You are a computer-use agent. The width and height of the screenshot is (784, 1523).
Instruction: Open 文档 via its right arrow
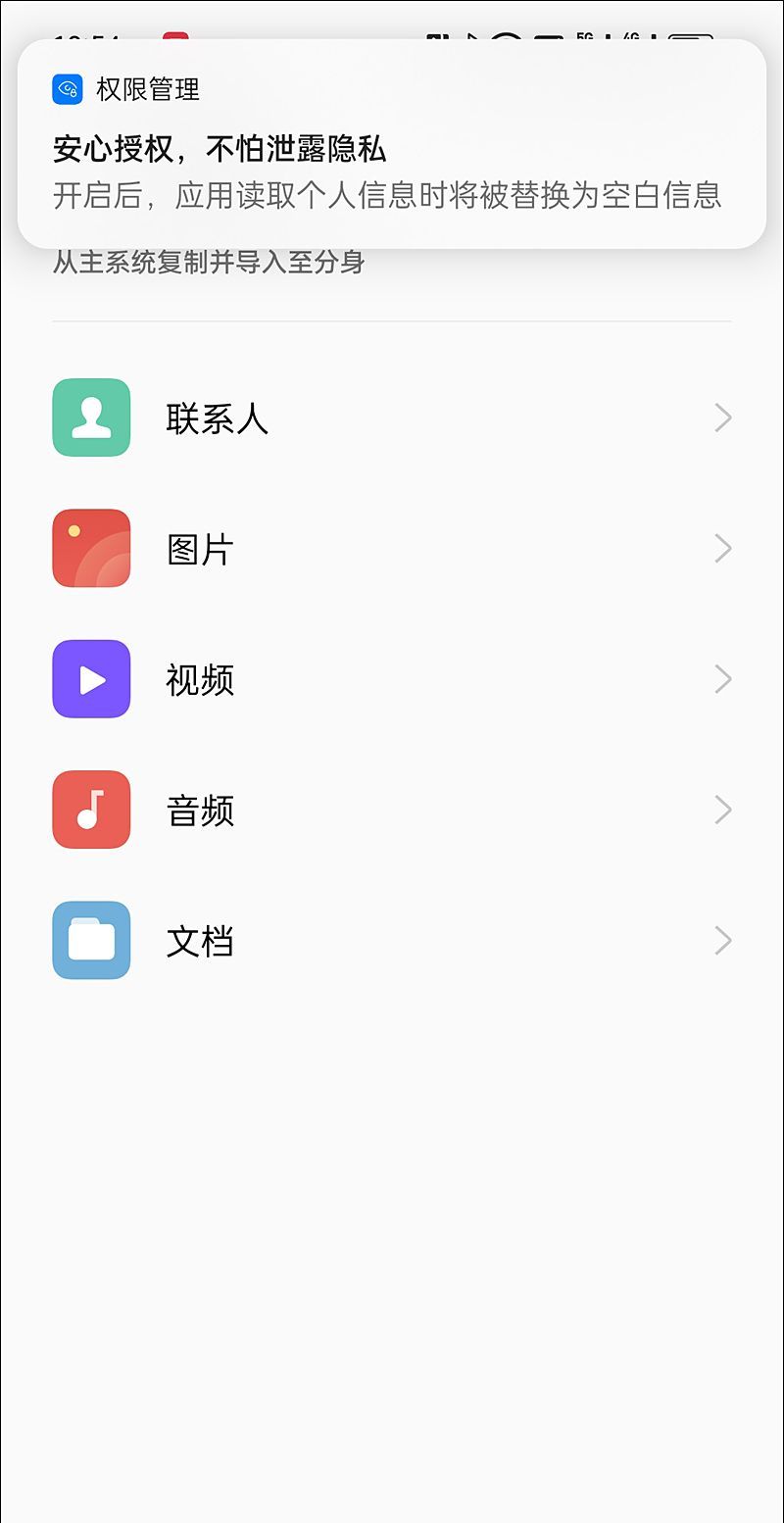coord(722,940)
